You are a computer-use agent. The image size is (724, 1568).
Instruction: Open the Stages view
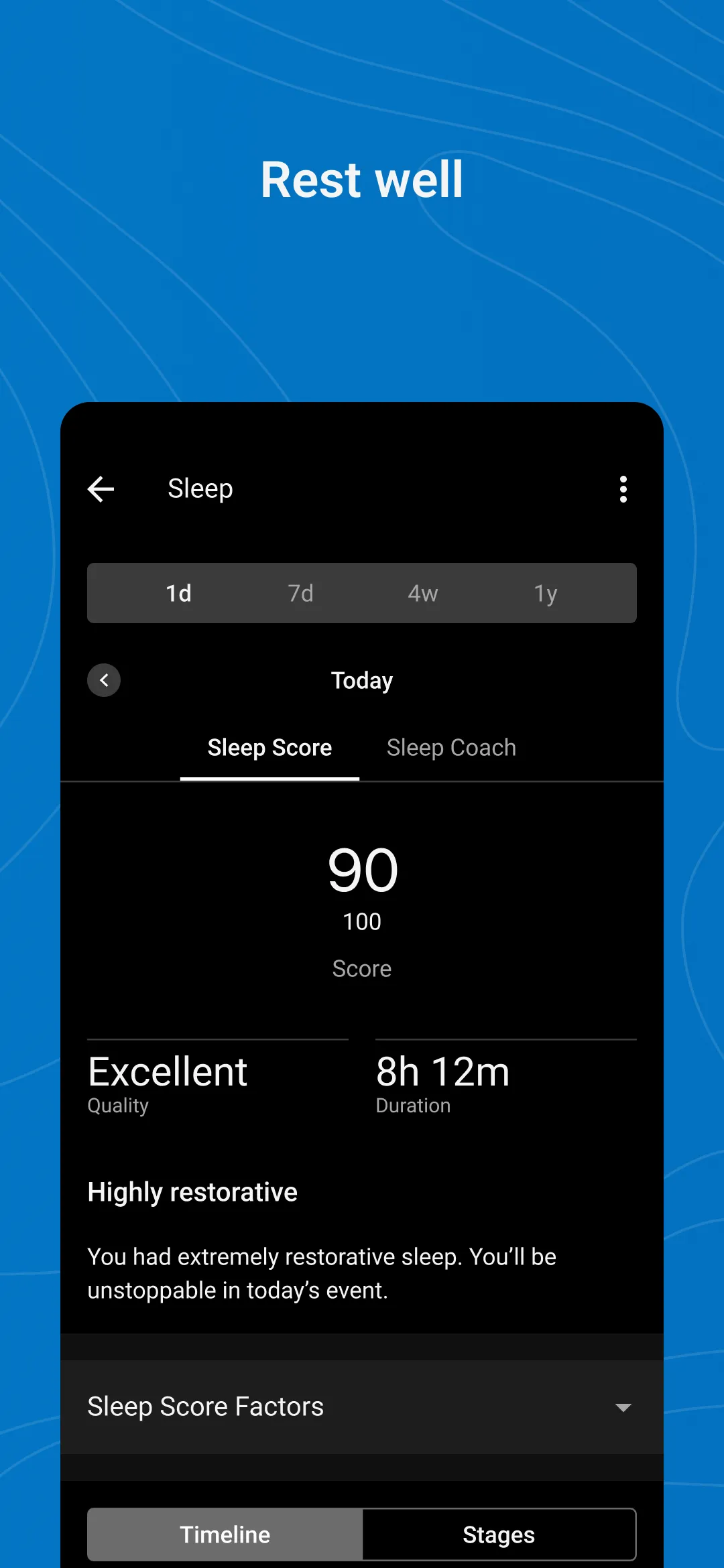tap(499, 1534)
